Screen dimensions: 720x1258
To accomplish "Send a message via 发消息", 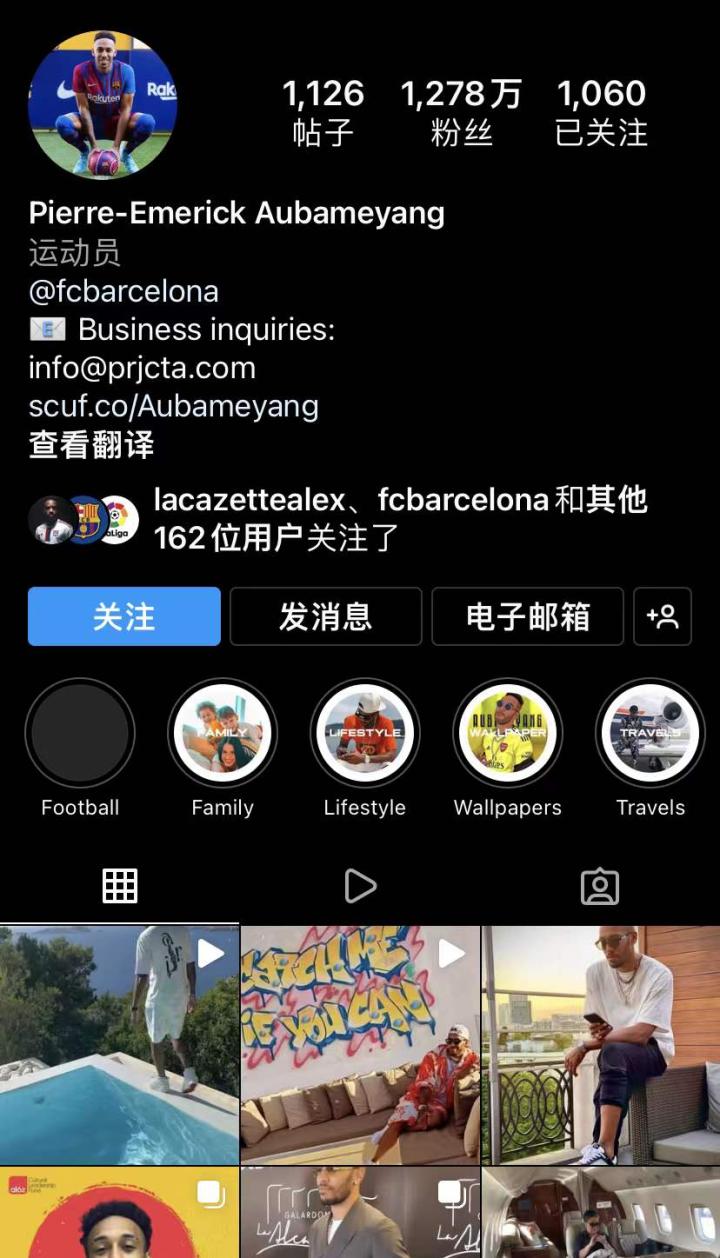I will (326, 616).
